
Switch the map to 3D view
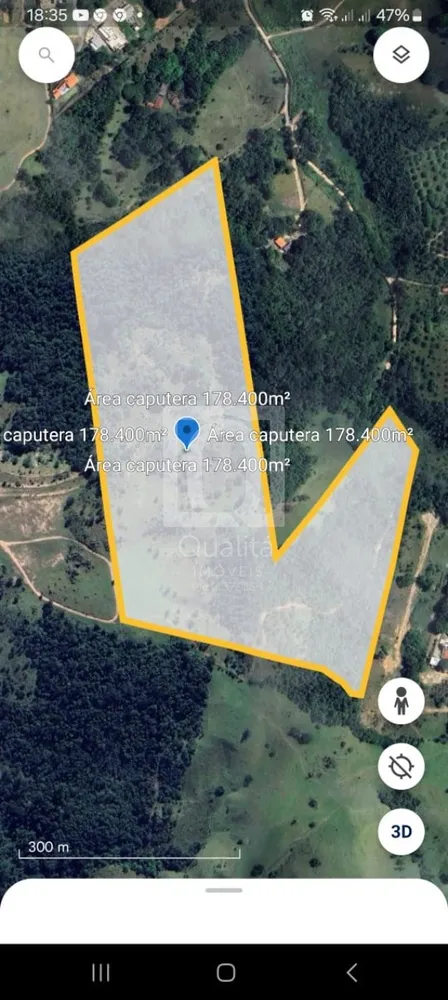point(401,832)
